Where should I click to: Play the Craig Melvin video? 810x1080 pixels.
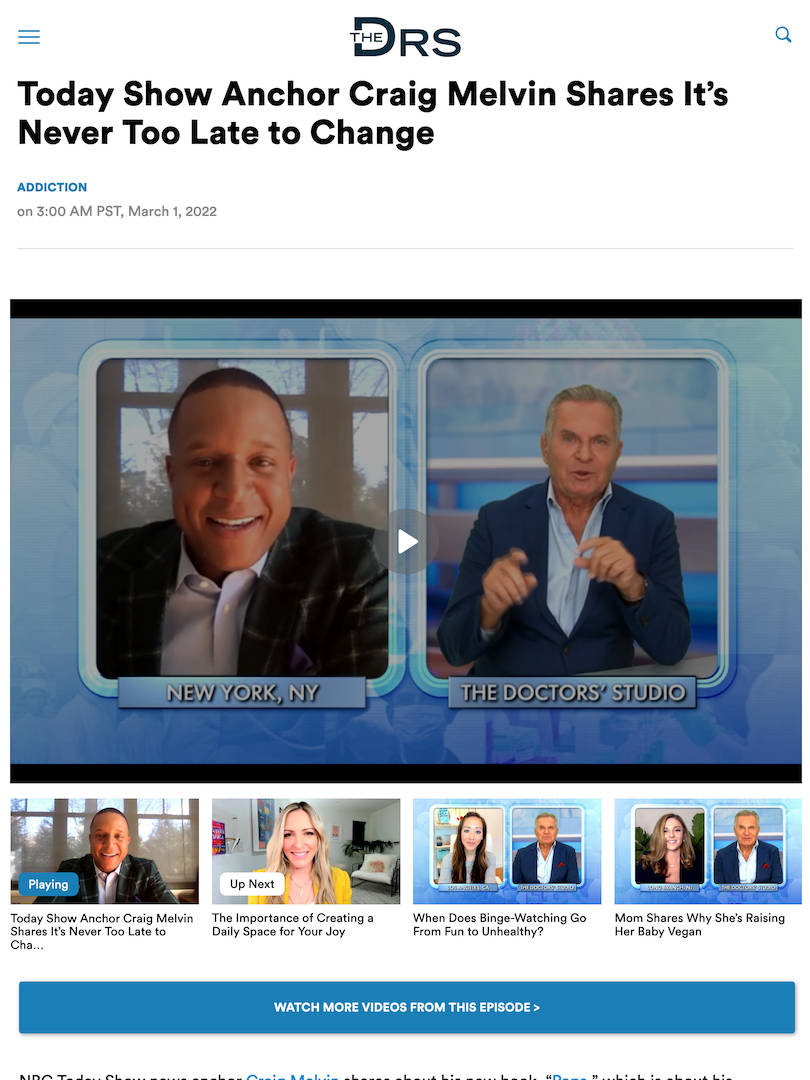[406, 541]
